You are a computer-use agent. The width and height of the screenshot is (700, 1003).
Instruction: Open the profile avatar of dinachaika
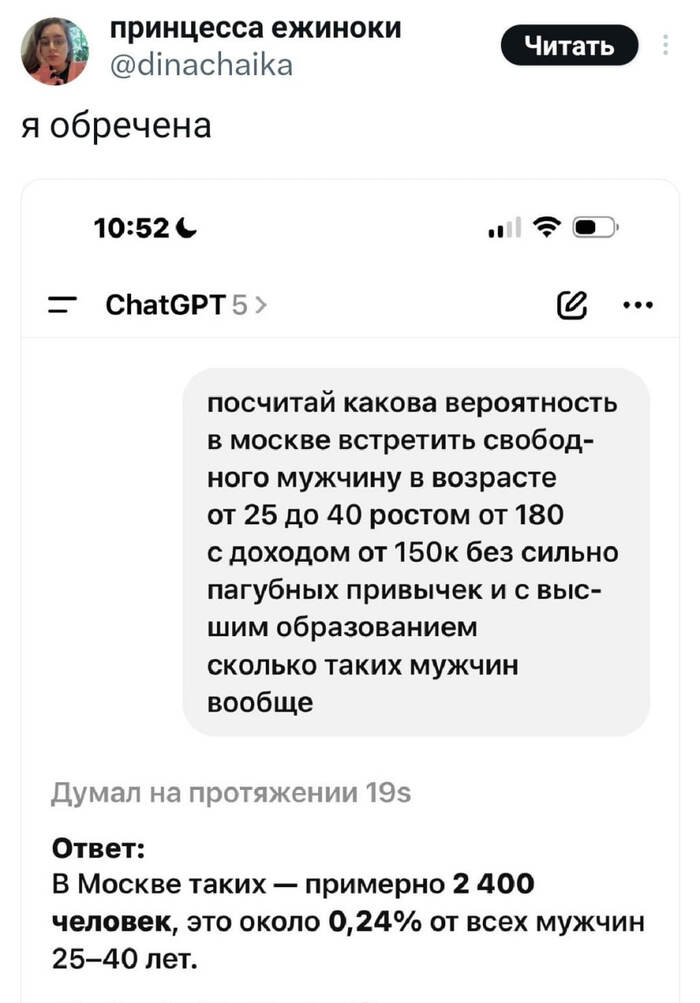click(55, 52)
